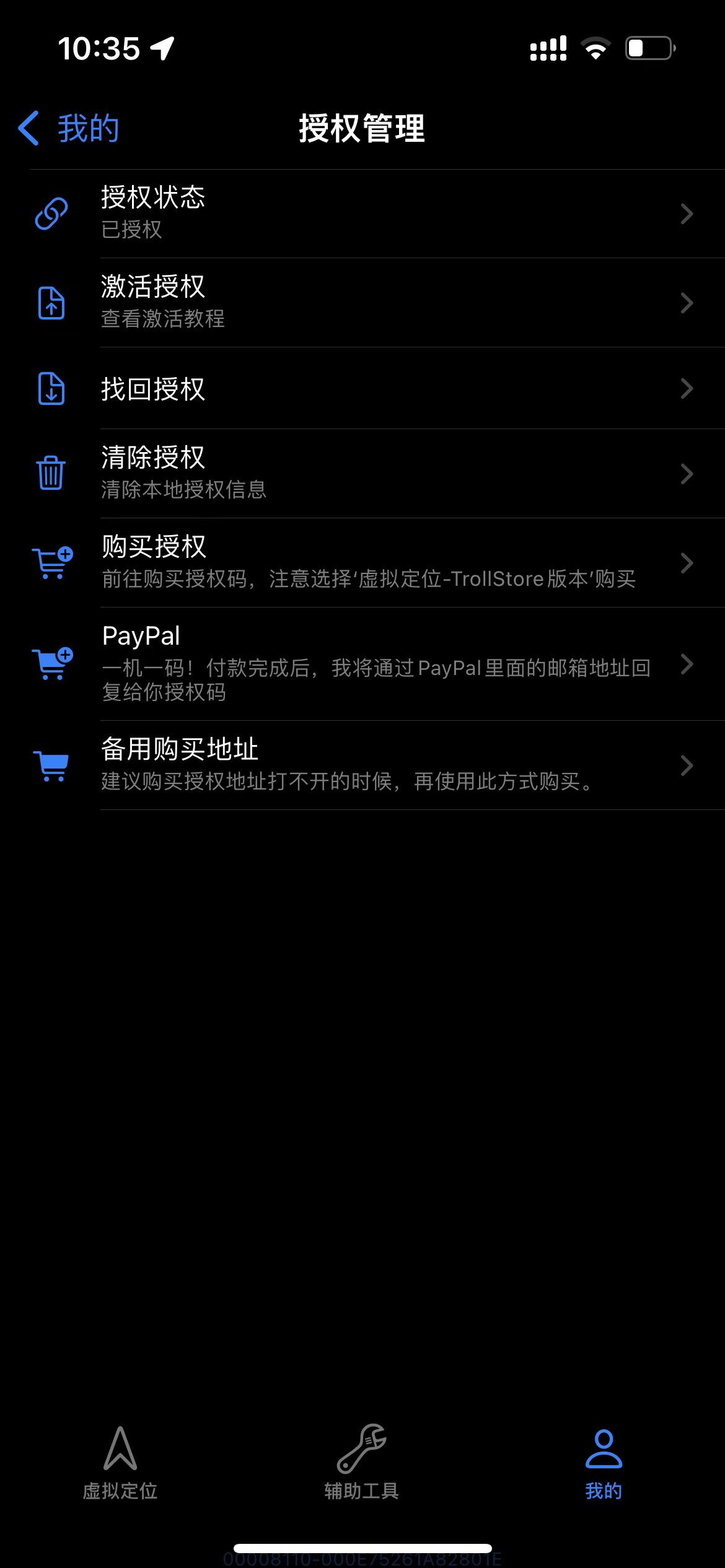Viewport: 725px width, 1568px height.
Task: Tap the trash icon for 清除授权
Action: (x=50, y=473)
